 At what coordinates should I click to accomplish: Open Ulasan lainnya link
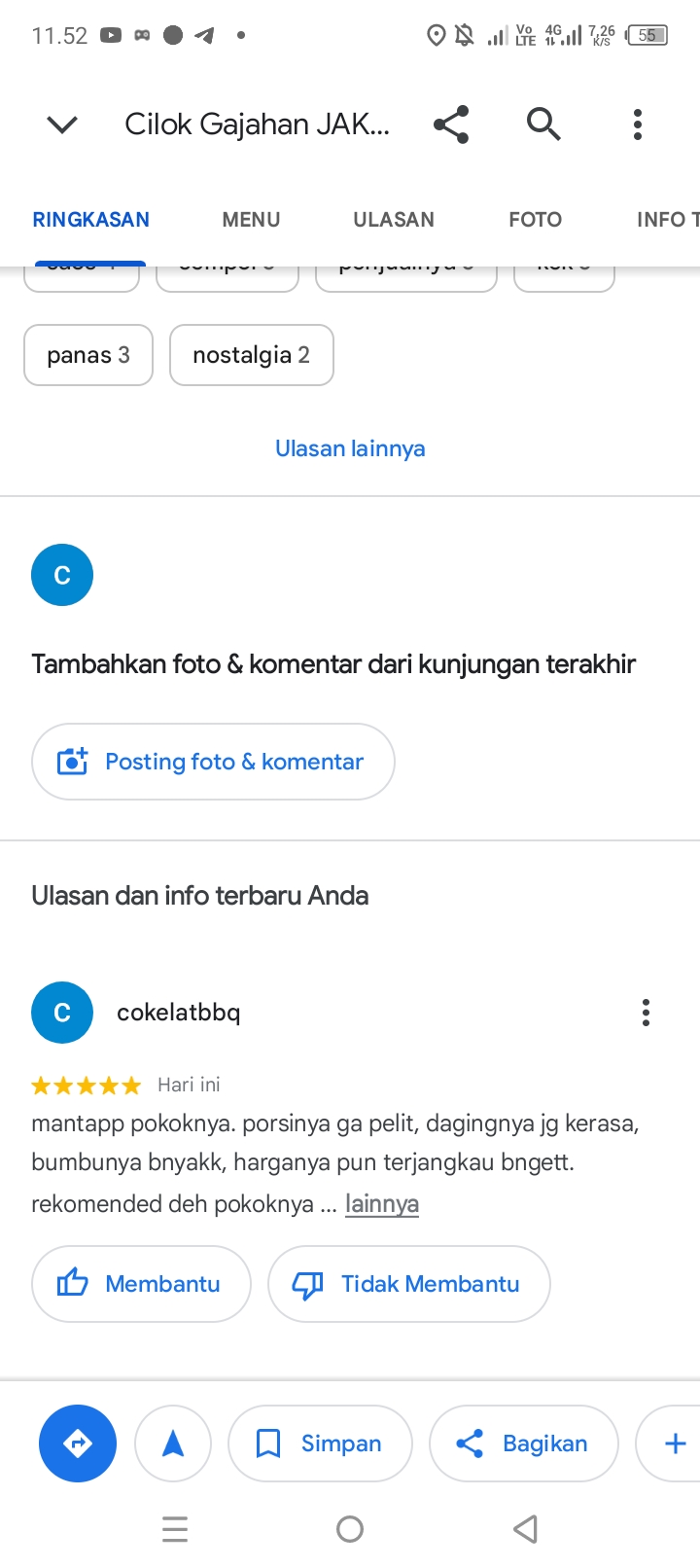tap(350, 448)
